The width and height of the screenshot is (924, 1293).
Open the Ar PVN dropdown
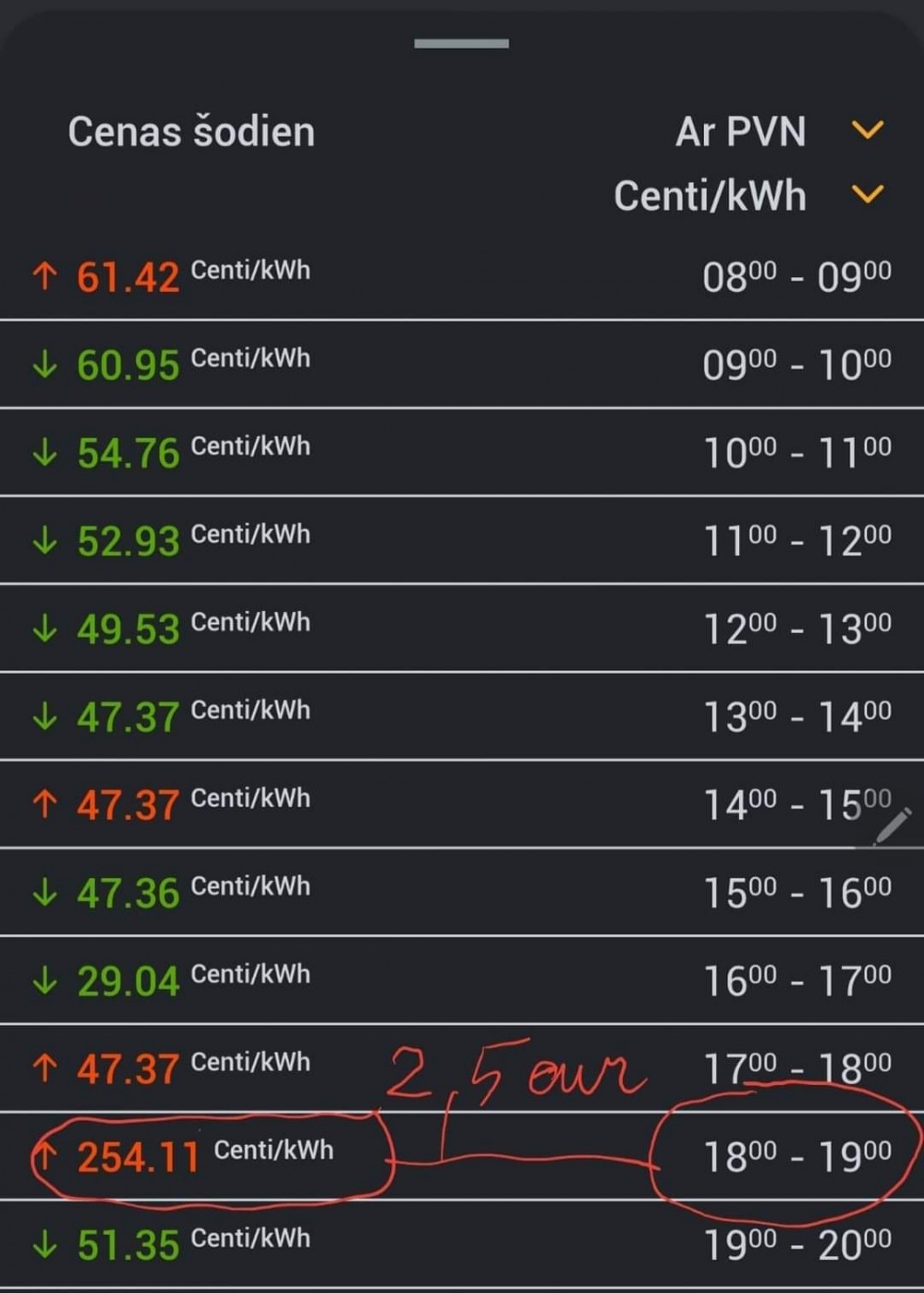coord(867,130)
